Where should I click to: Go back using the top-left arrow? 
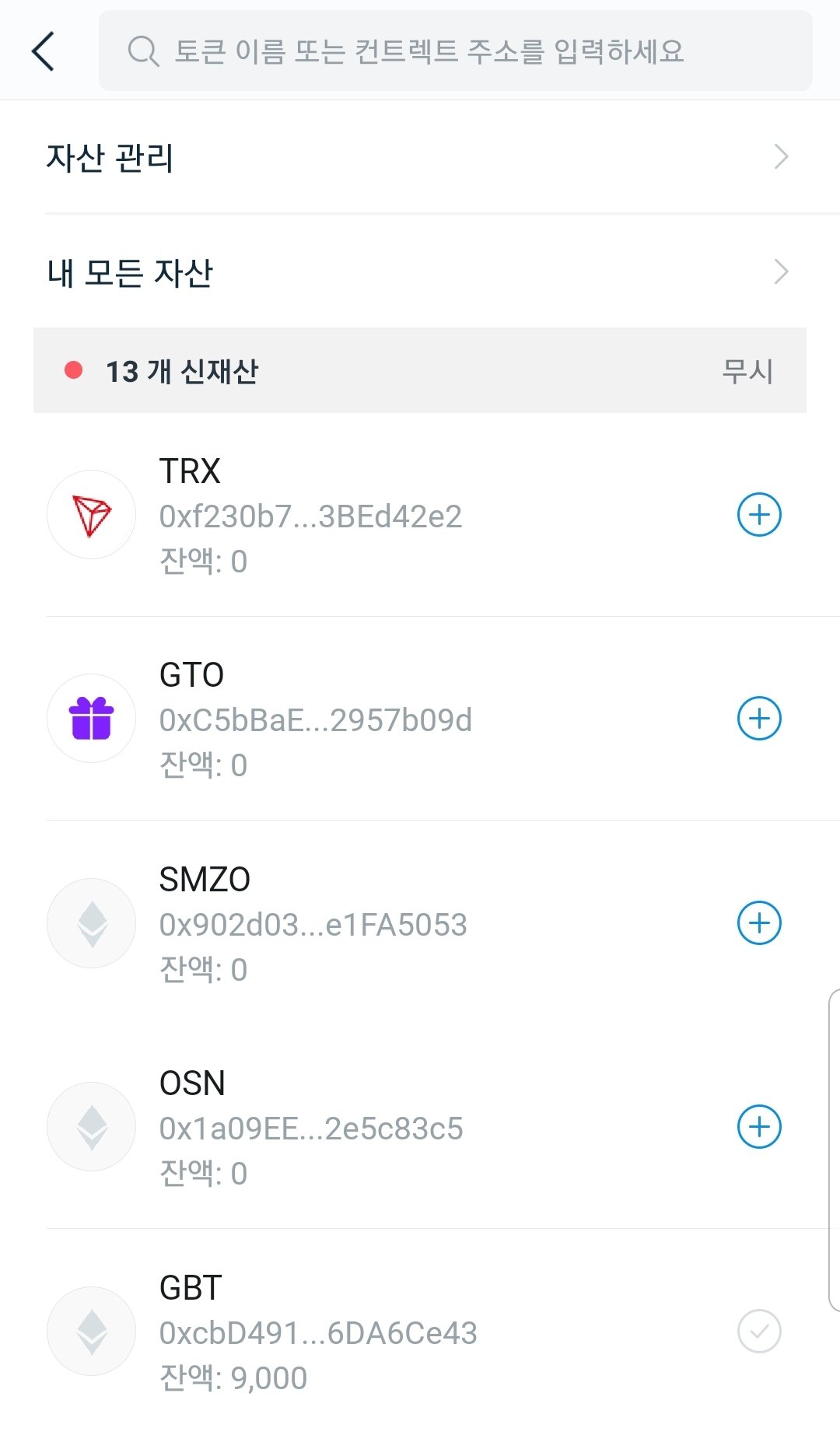tap(44, 51)
